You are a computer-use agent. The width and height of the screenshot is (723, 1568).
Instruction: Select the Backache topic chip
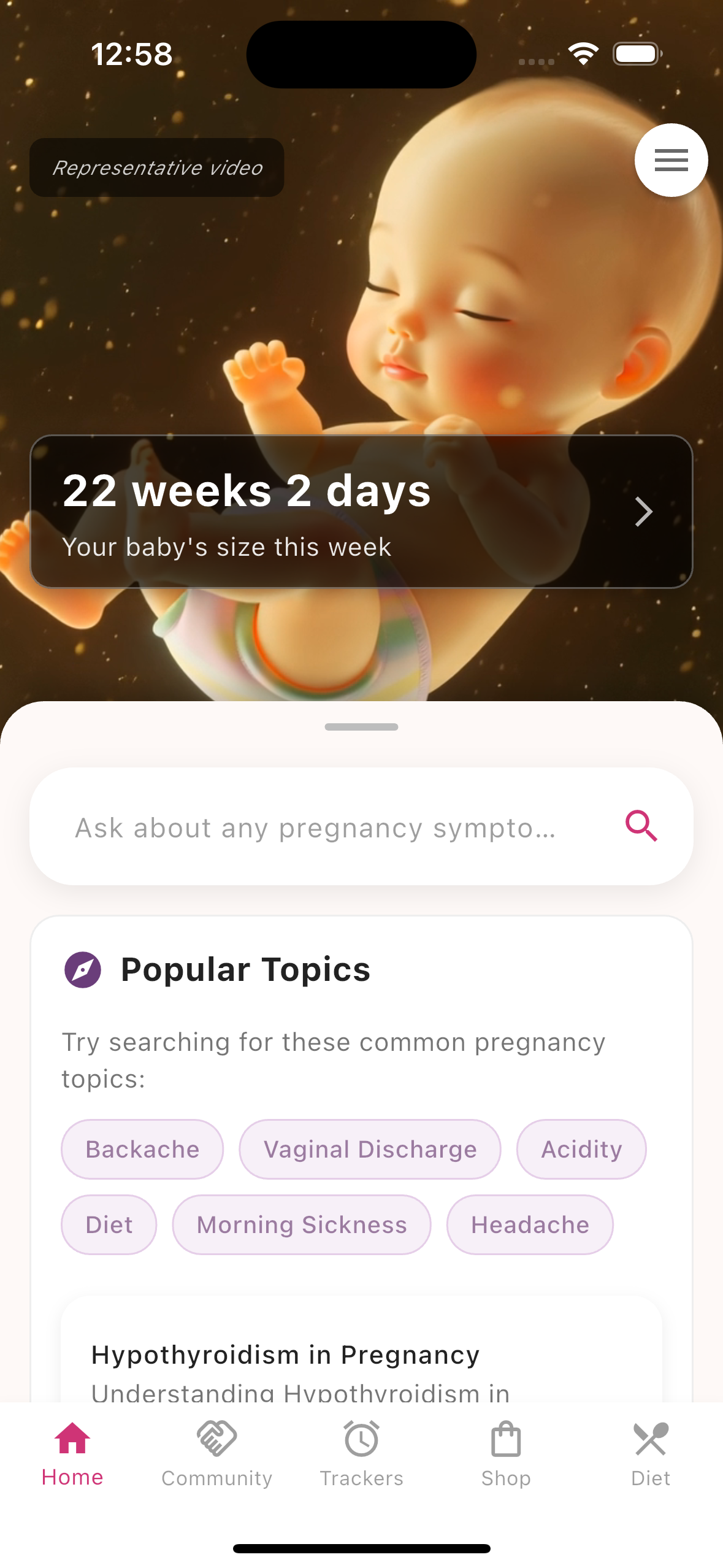pos(142,1149)
